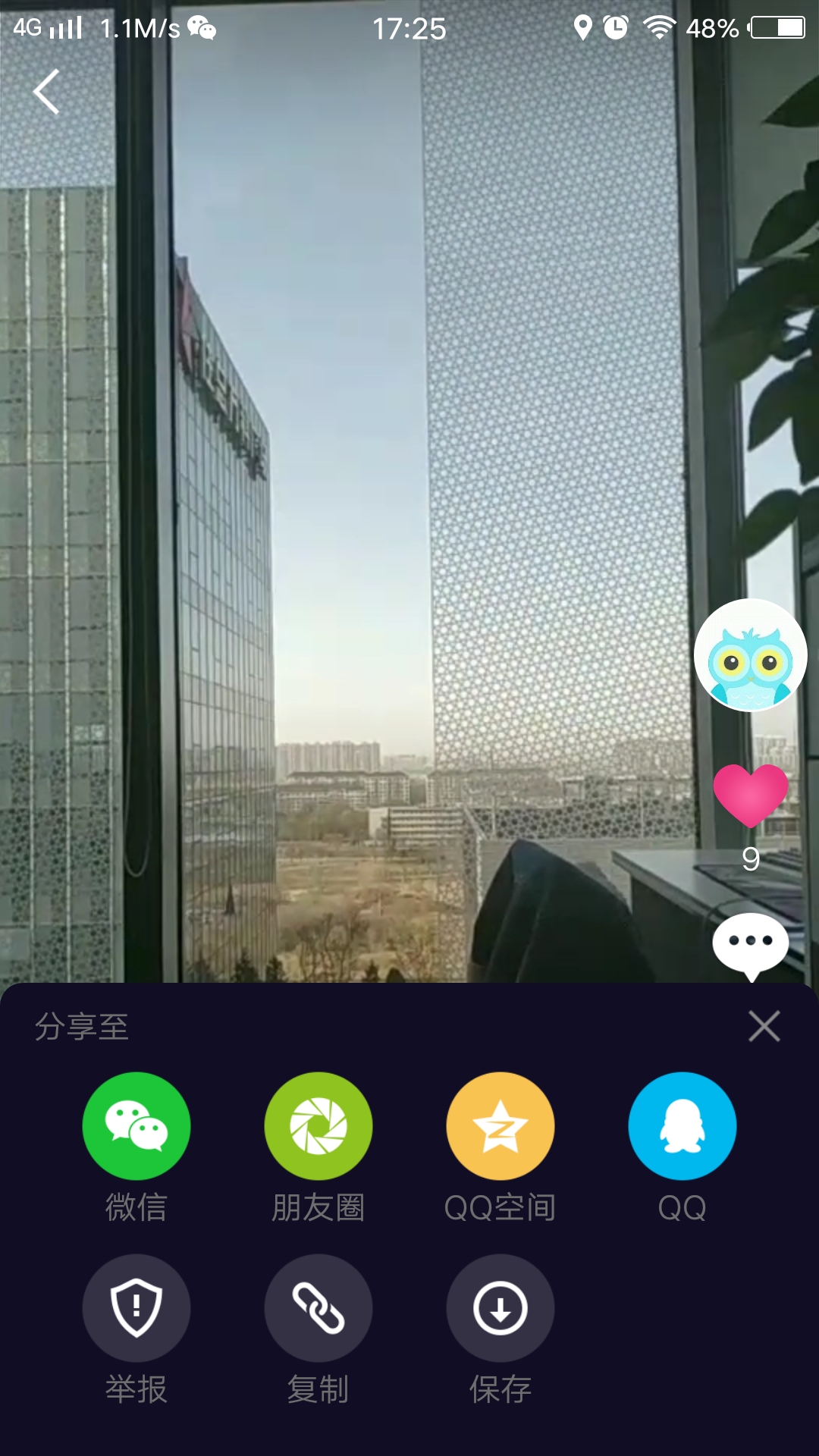Like the video with the heart
This screenshot has height=1456, width=819.
[x=750, y=795]
